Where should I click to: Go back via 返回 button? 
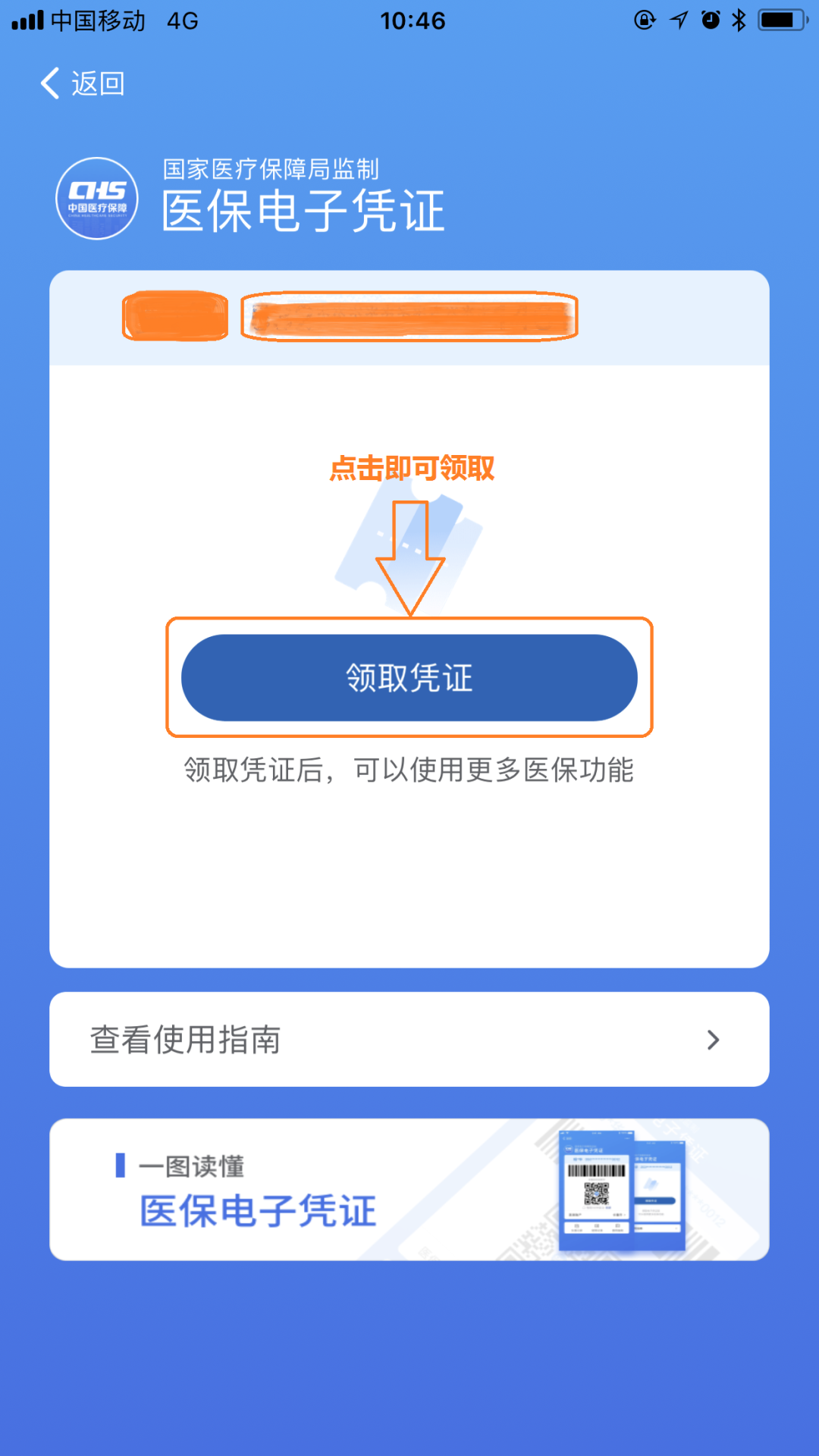82,83
